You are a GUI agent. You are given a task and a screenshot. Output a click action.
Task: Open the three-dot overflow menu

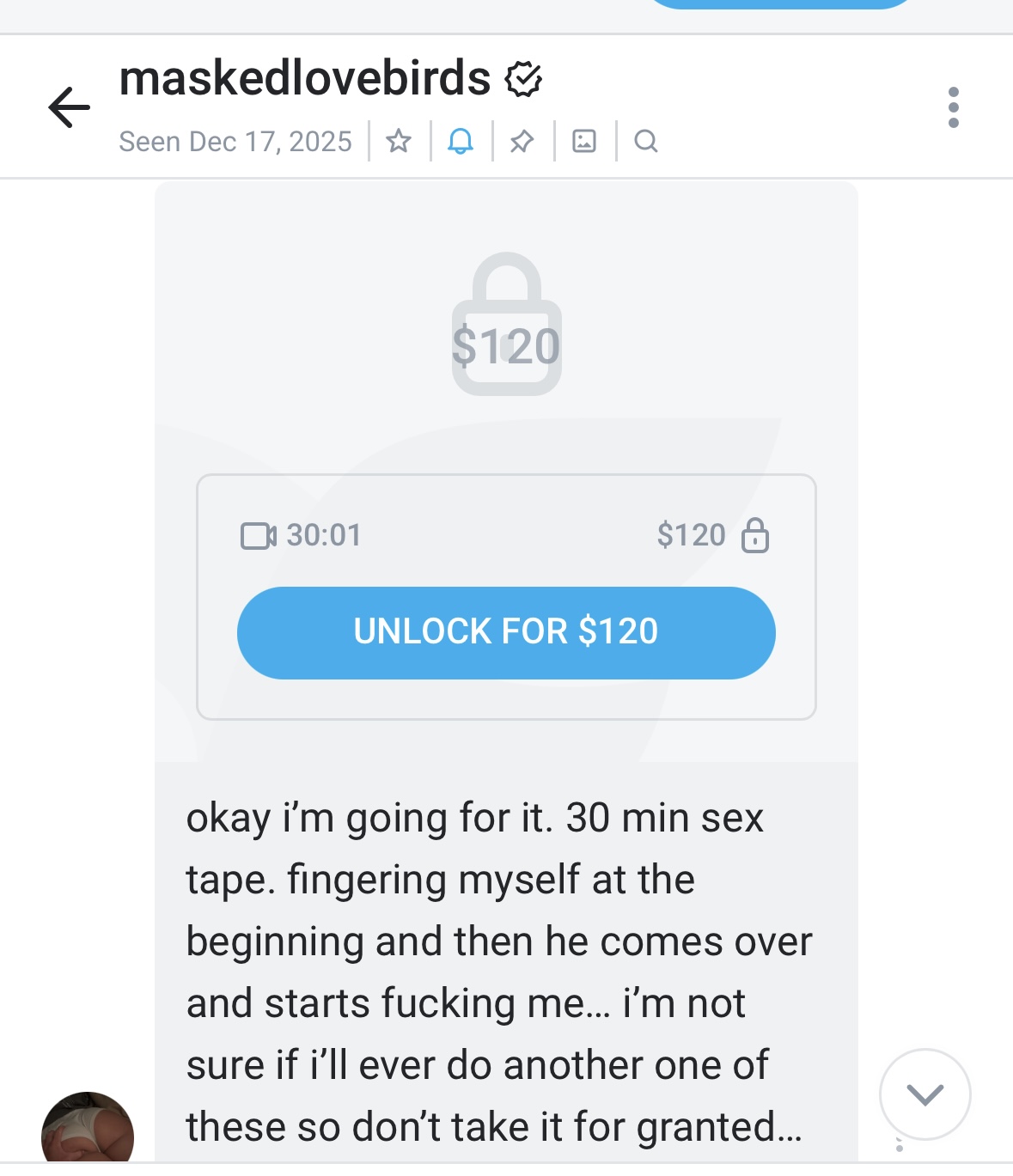953,107
